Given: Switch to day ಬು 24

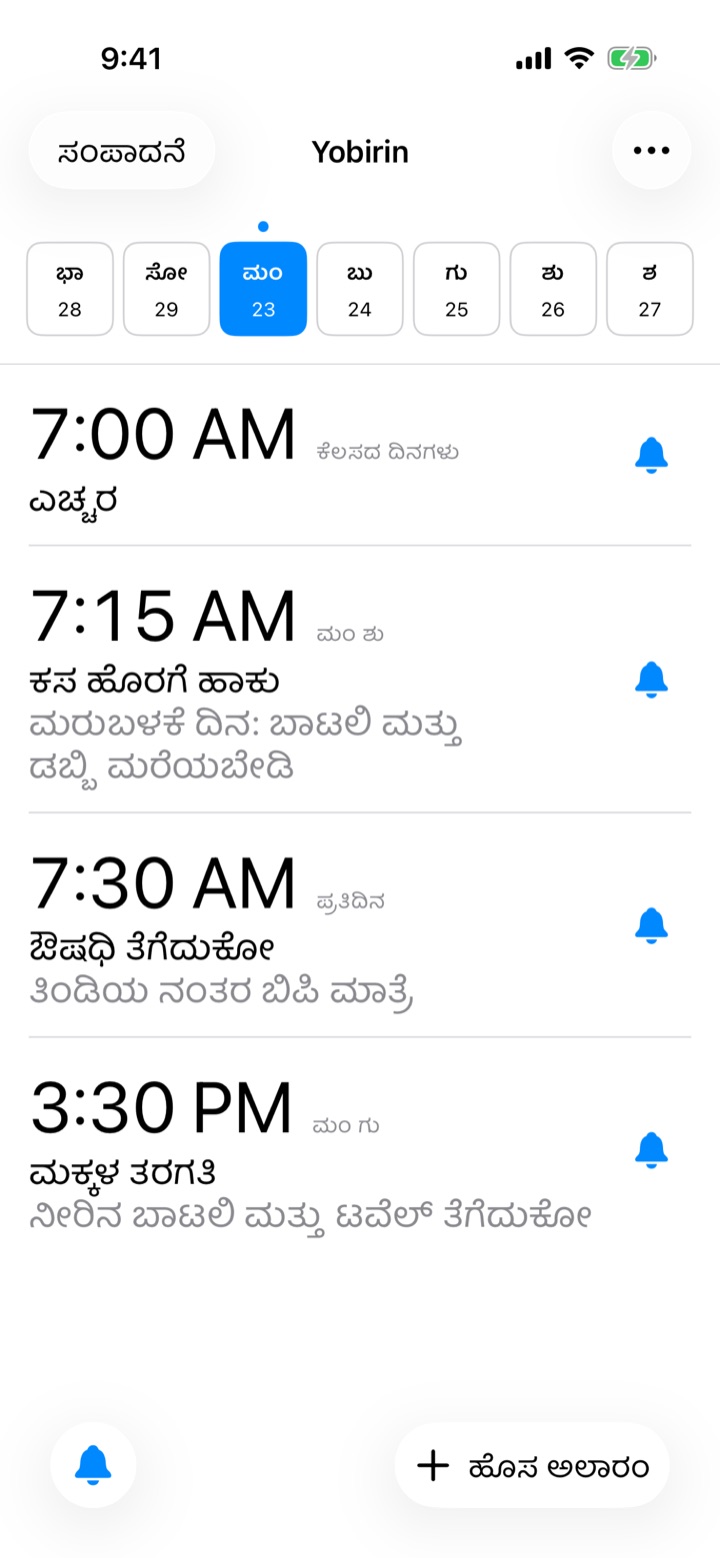Looking at the screenshot, I should click(x=360, y=289).
